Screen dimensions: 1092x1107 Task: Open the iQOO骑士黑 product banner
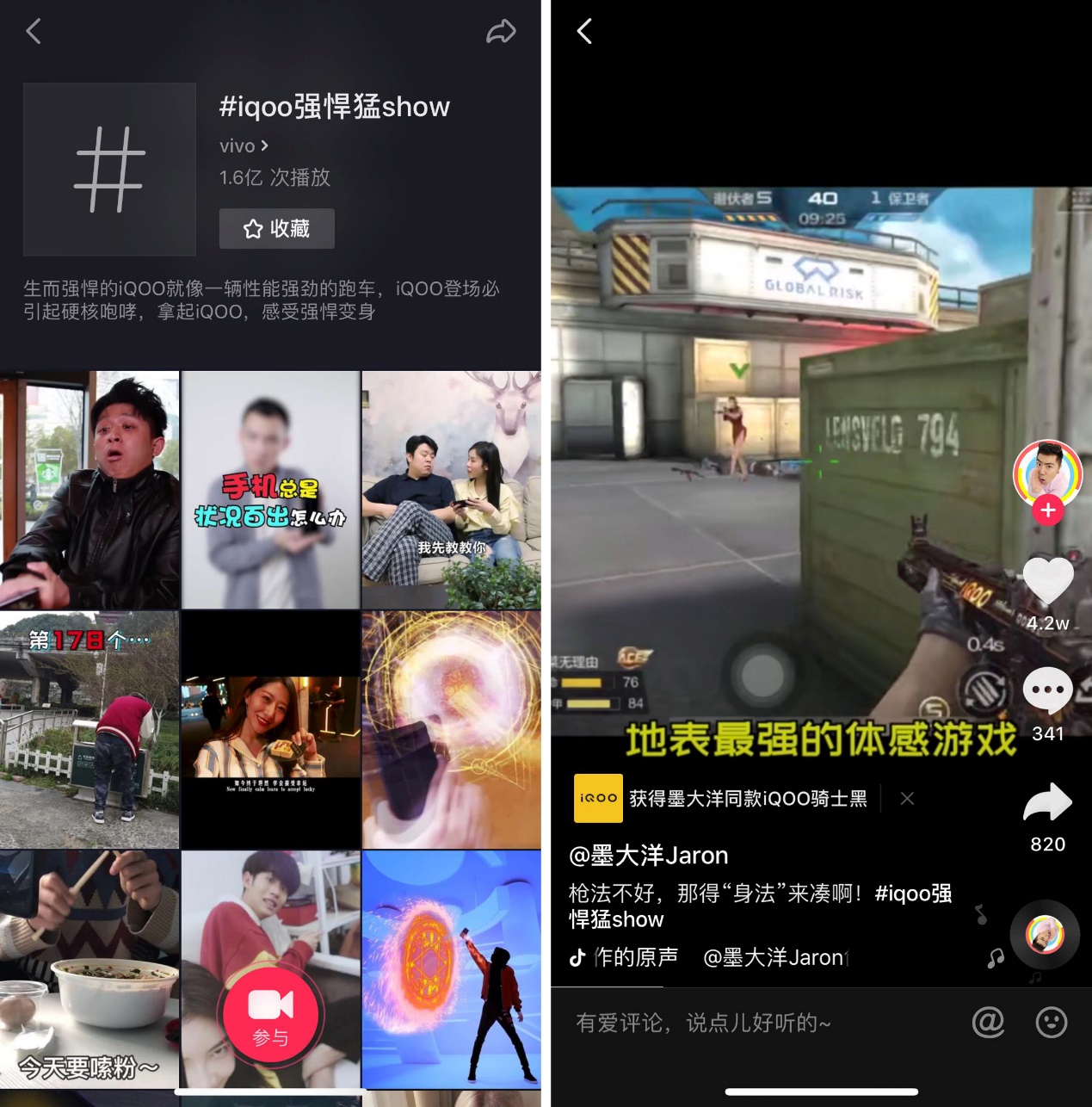[x=720, y=799]
